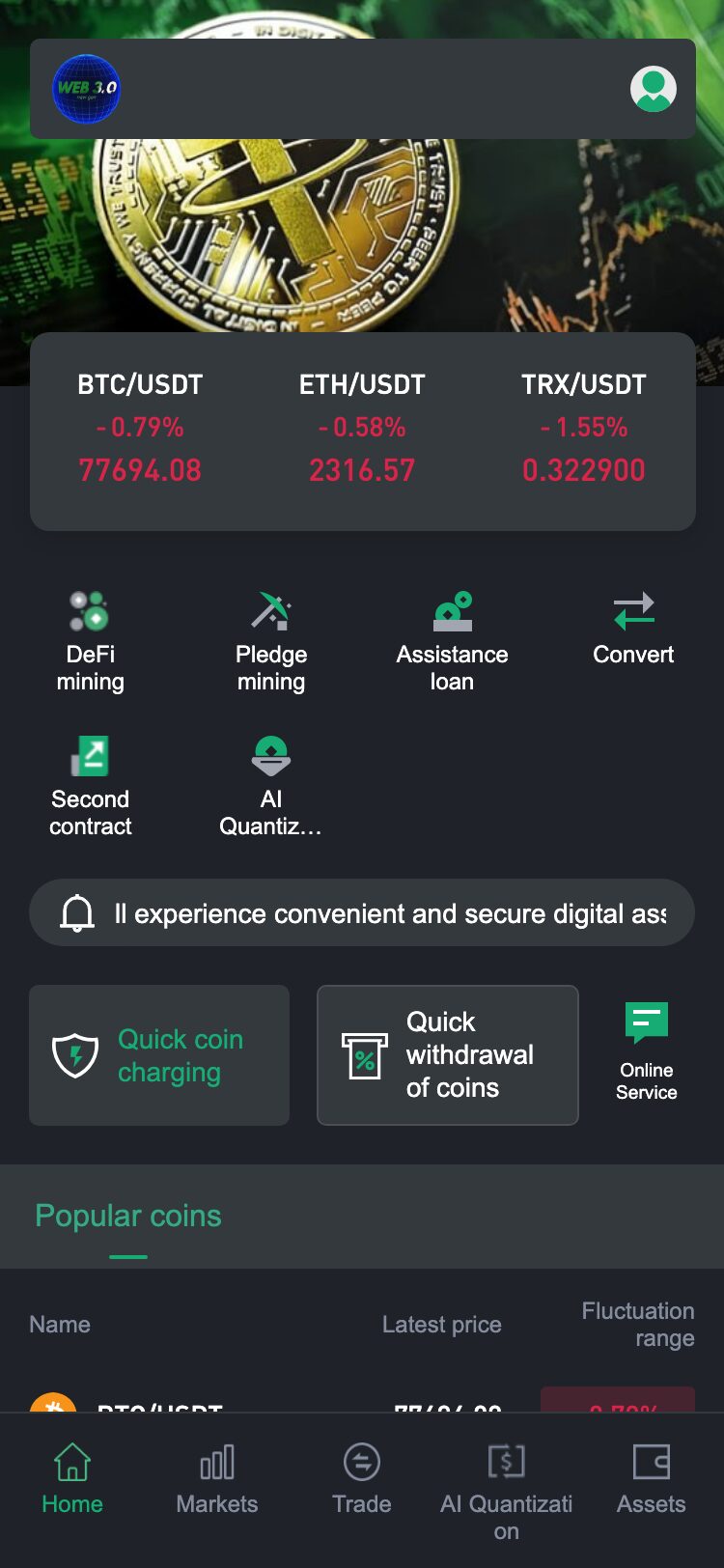Image resolution: width=724 pixels, height=1568 pixels.
Task: Select the Popular coins tab
Action: [128, 1217]
